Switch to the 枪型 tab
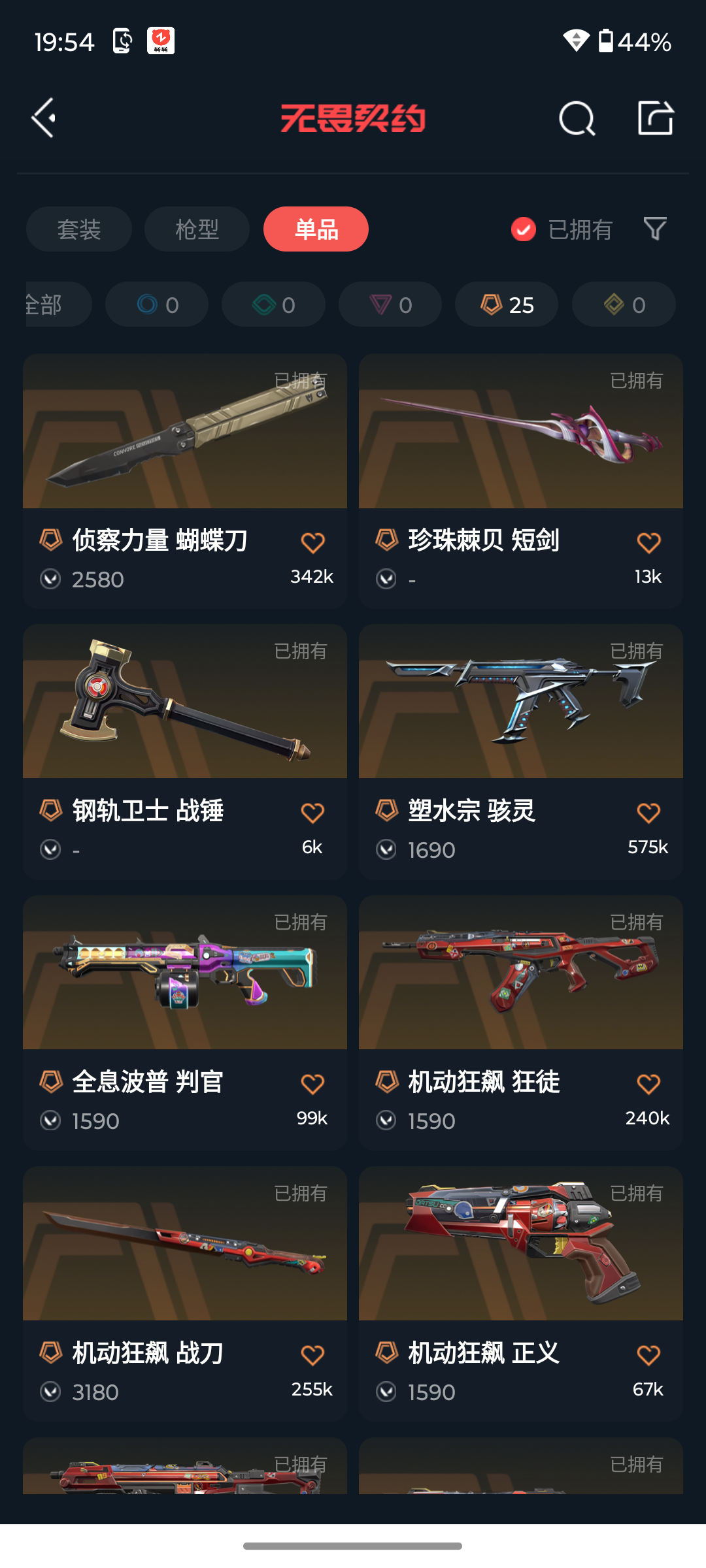The image size is (706, 1568). point(197,229)
